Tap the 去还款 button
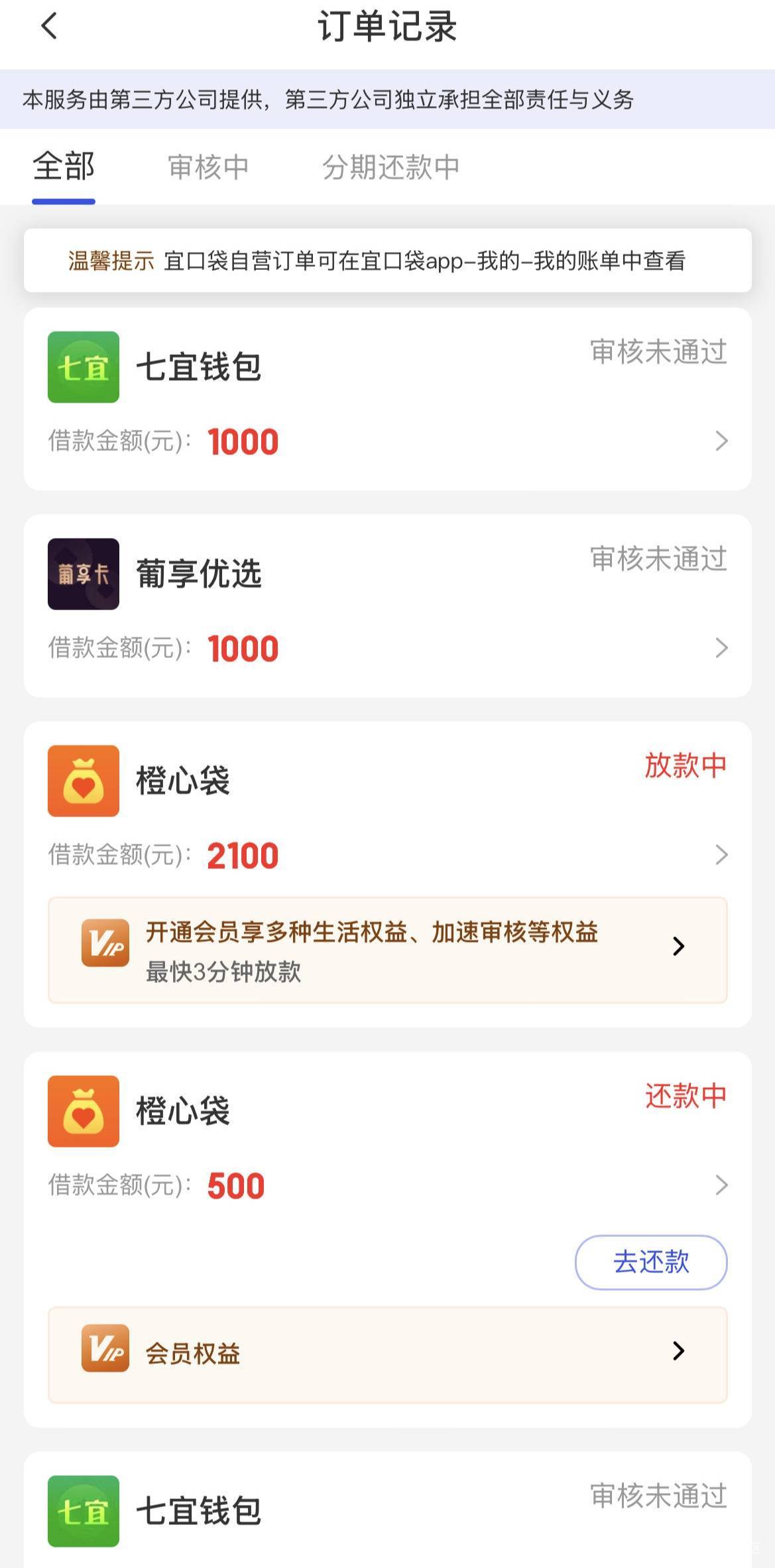The image size is (775, 1568). [651, 1262]
